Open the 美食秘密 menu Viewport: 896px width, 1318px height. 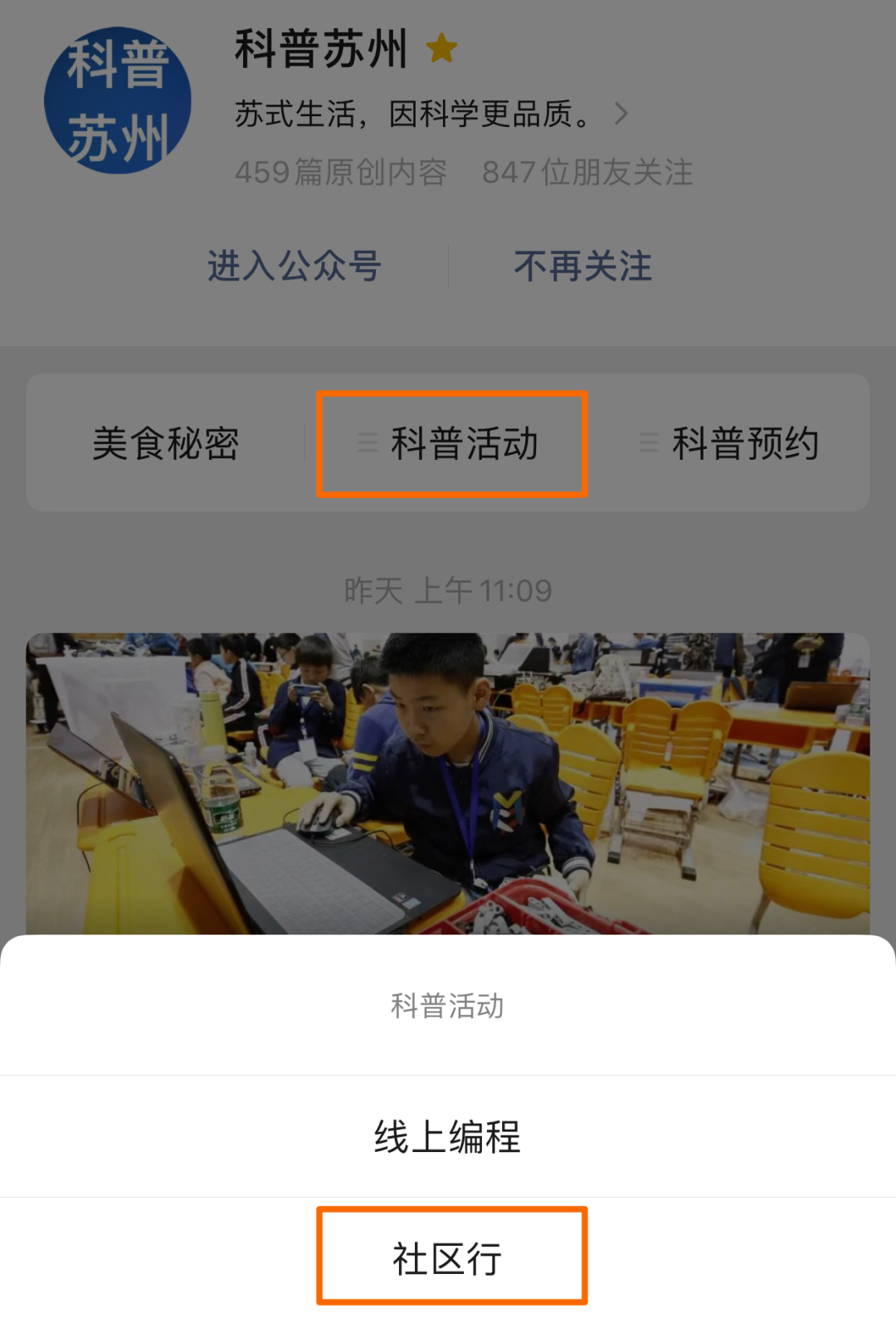click(x=165, y=443)
